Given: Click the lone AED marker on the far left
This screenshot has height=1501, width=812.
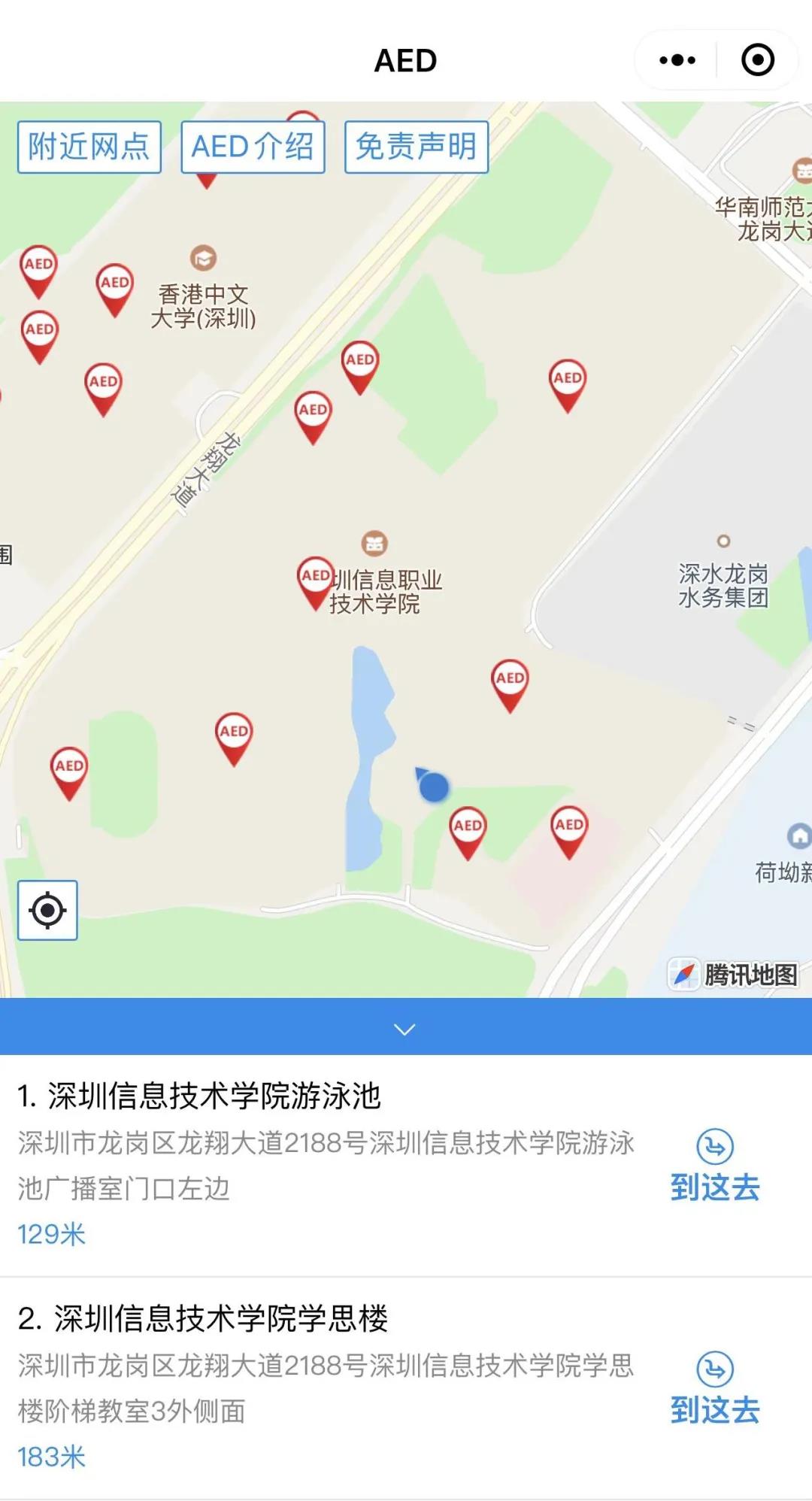Looking at the screenshot, I should [70, 769].
